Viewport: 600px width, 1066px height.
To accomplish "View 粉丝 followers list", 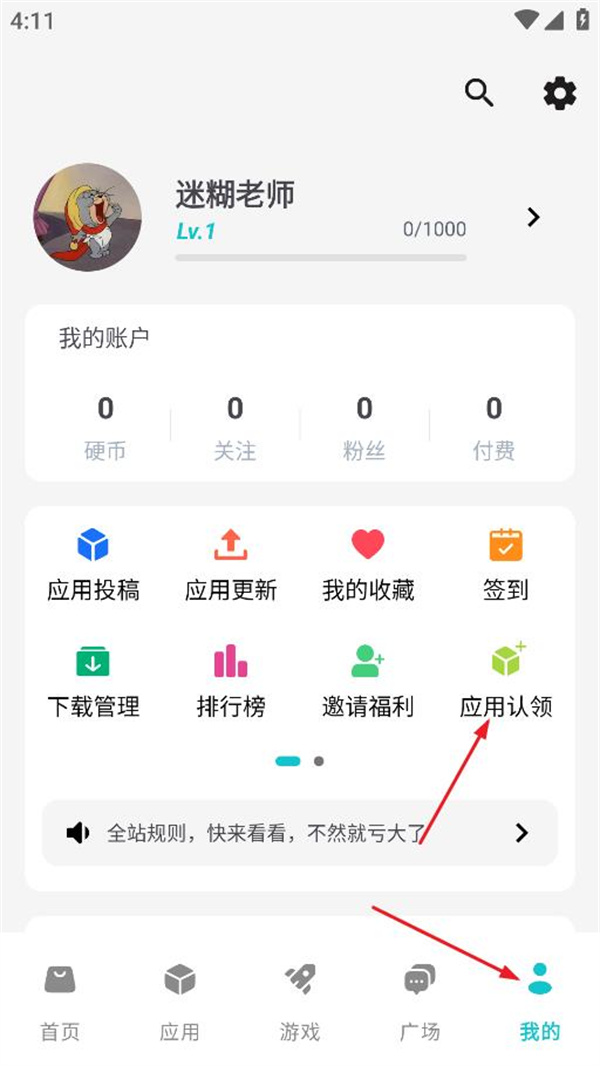I will point(364,427).
